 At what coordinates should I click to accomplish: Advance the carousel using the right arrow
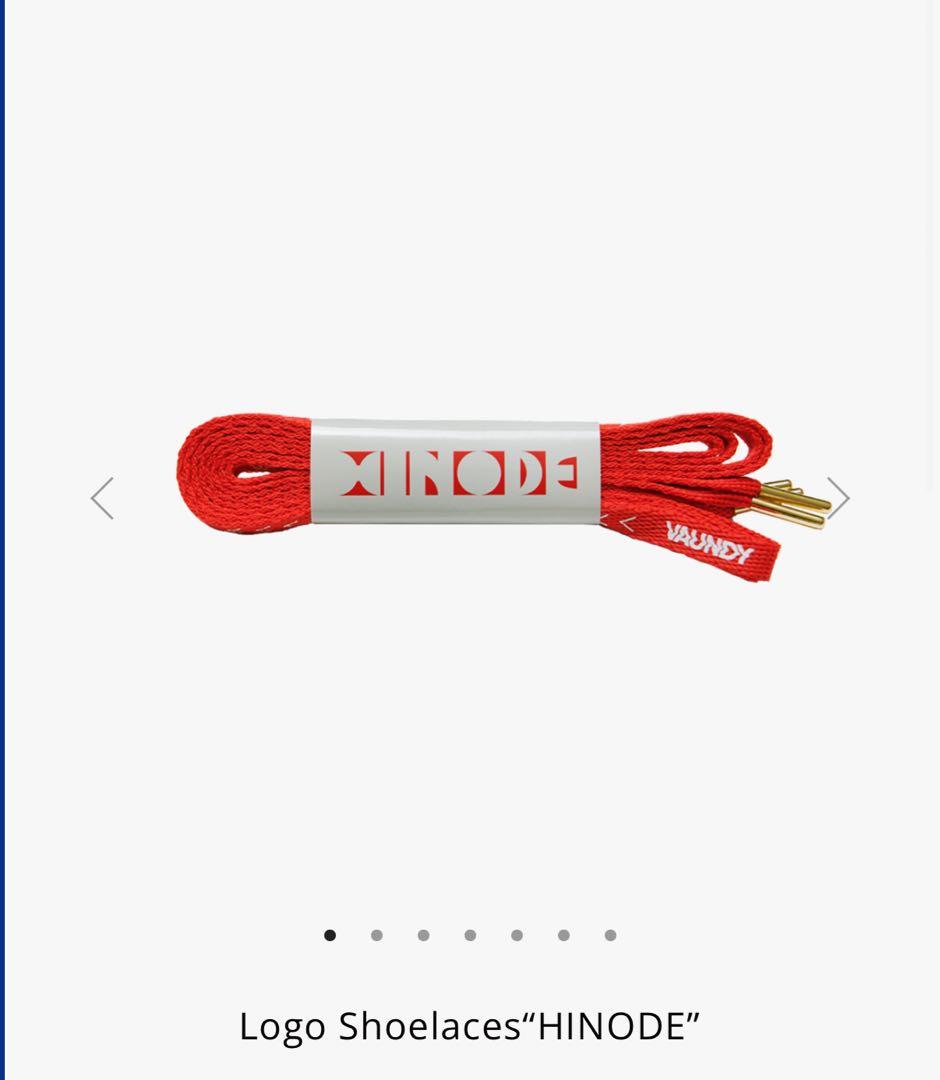[838, 497]
